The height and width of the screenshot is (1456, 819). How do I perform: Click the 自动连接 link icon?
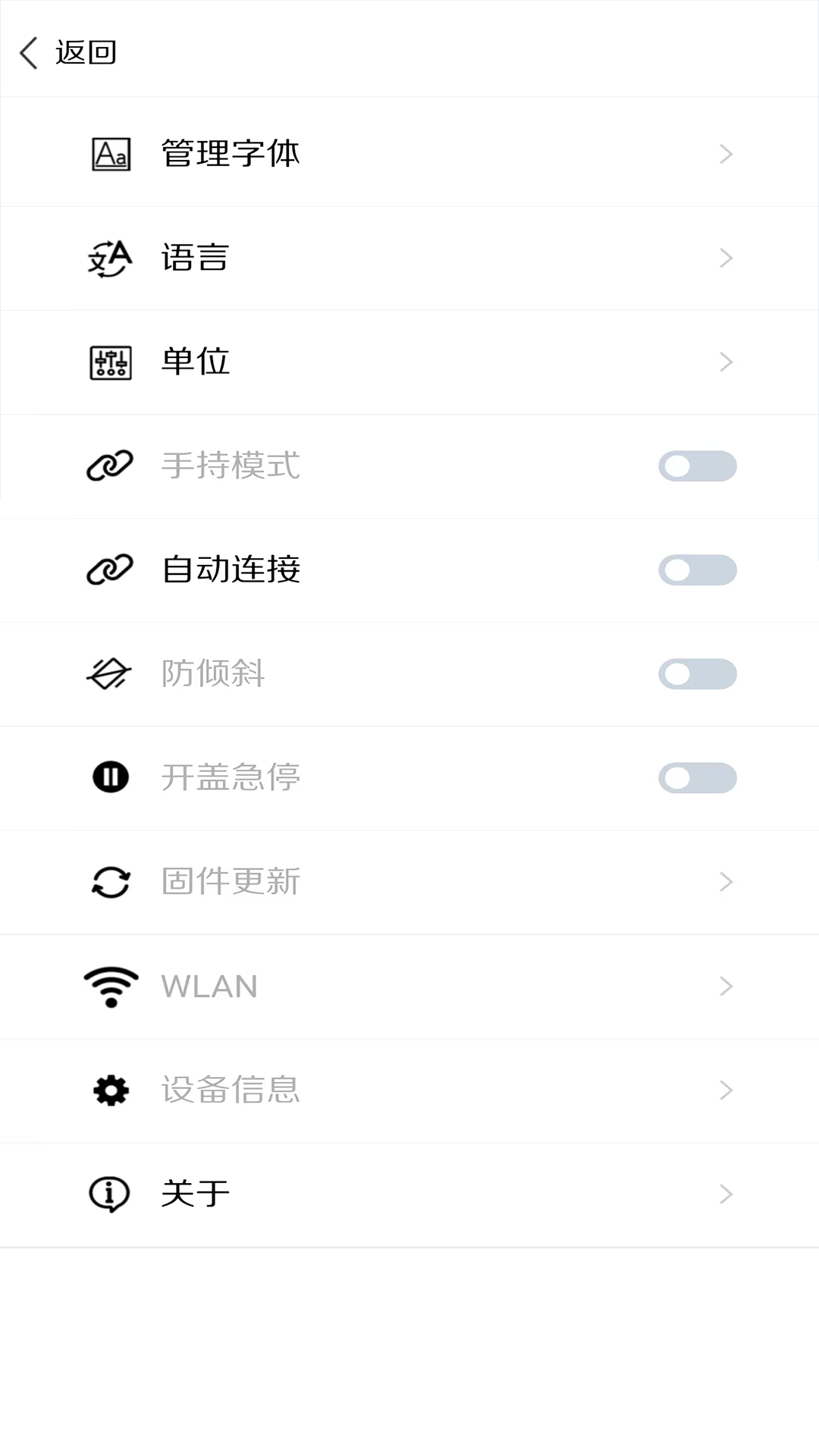110,570
